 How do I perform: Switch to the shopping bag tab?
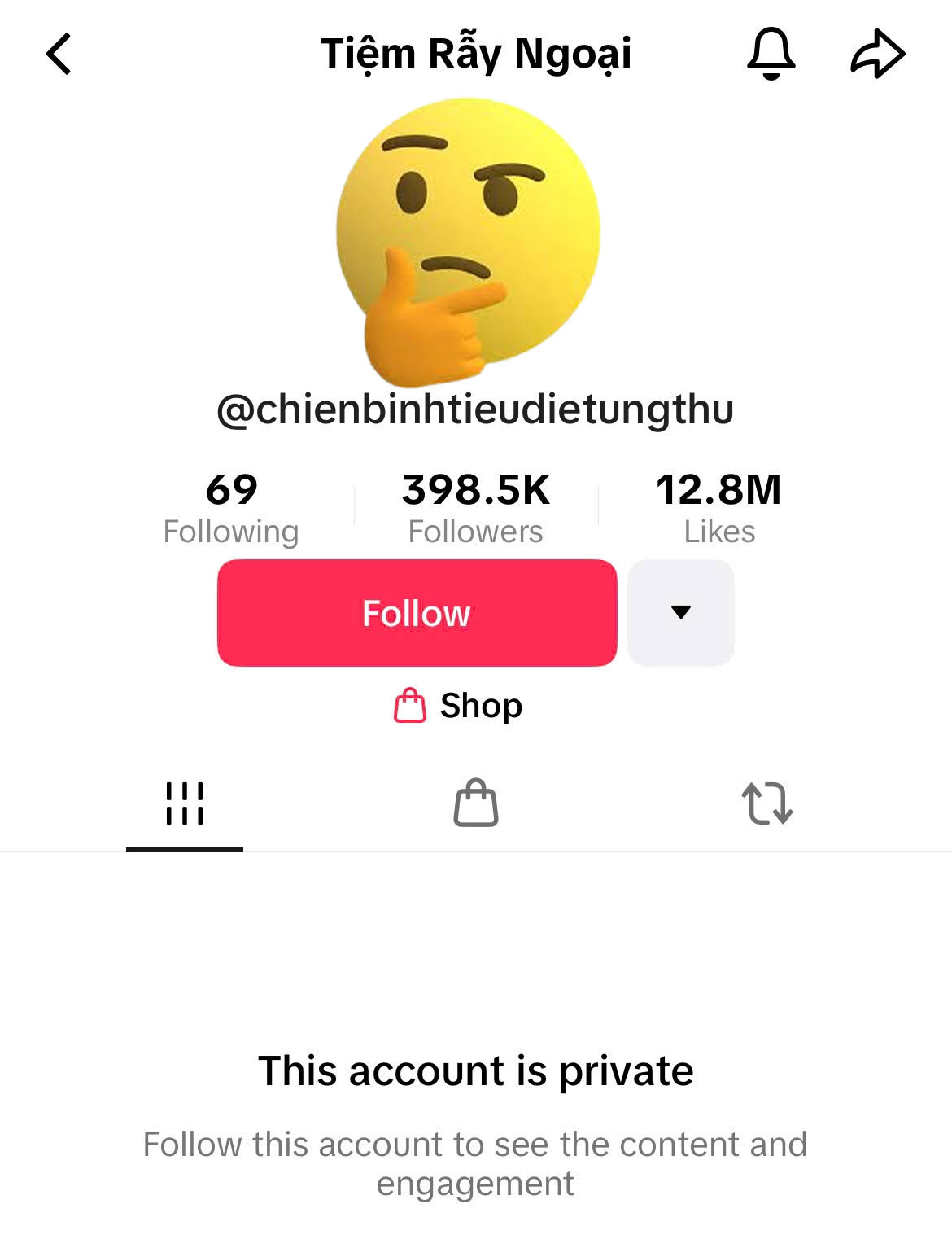476,803
